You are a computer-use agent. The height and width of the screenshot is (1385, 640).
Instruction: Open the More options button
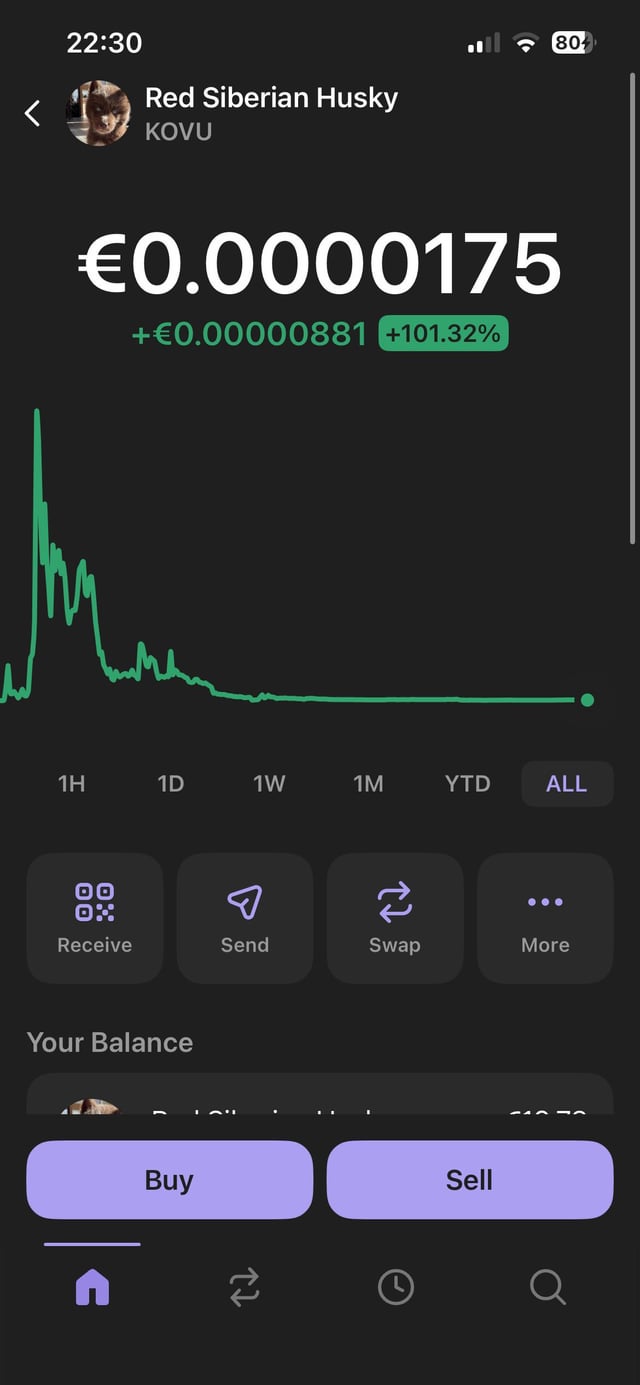545,917
